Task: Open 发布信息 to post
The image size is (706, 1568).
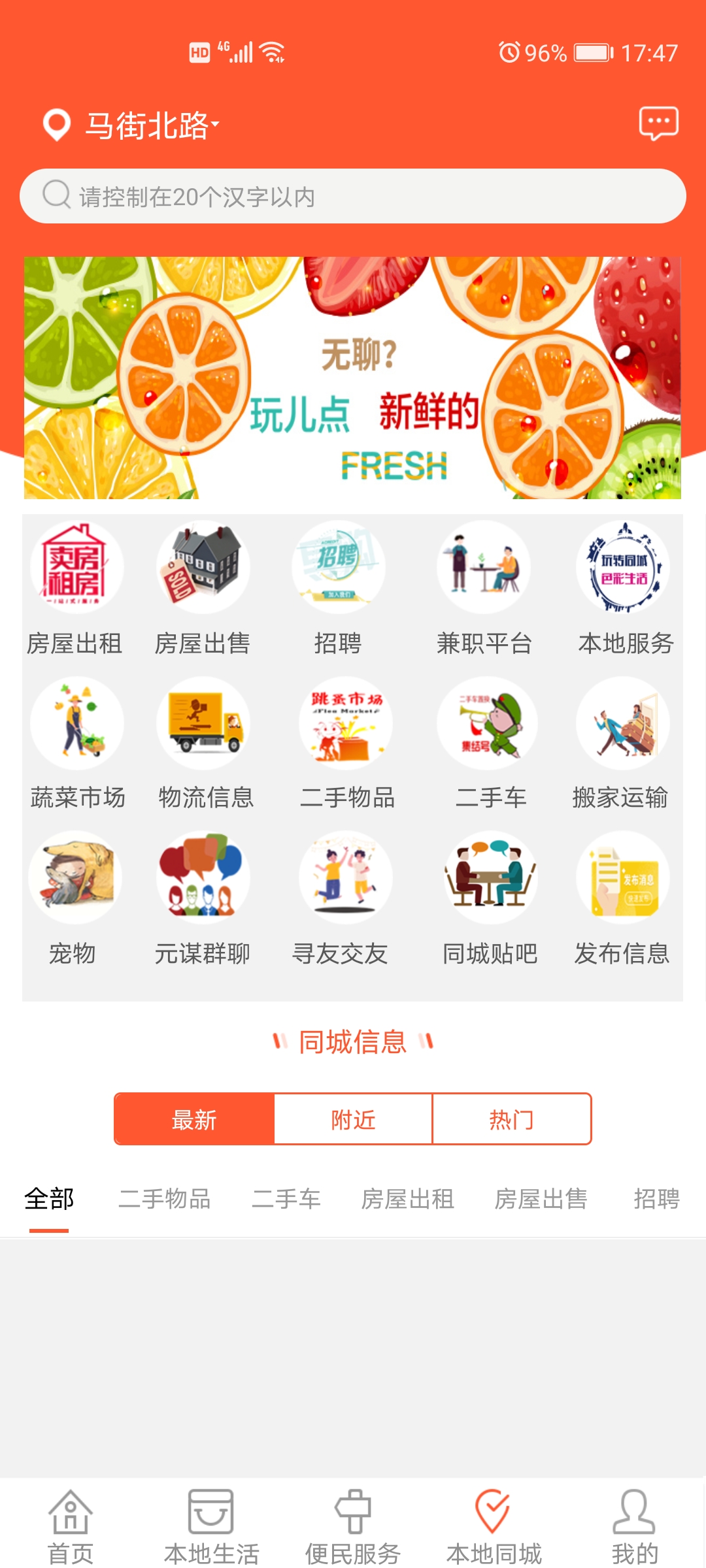Action: click(x=622, y=898)
